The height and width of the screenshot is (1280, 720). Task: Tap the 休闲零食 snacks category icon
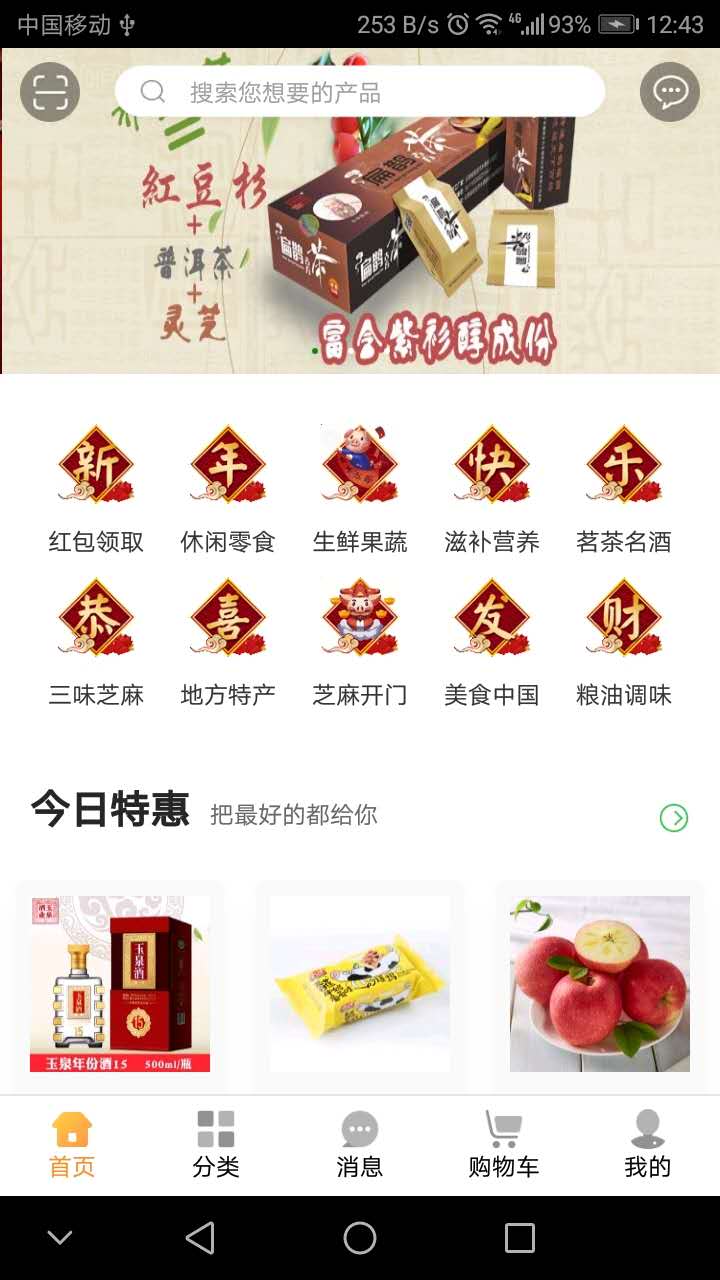(x=227, y=463)
